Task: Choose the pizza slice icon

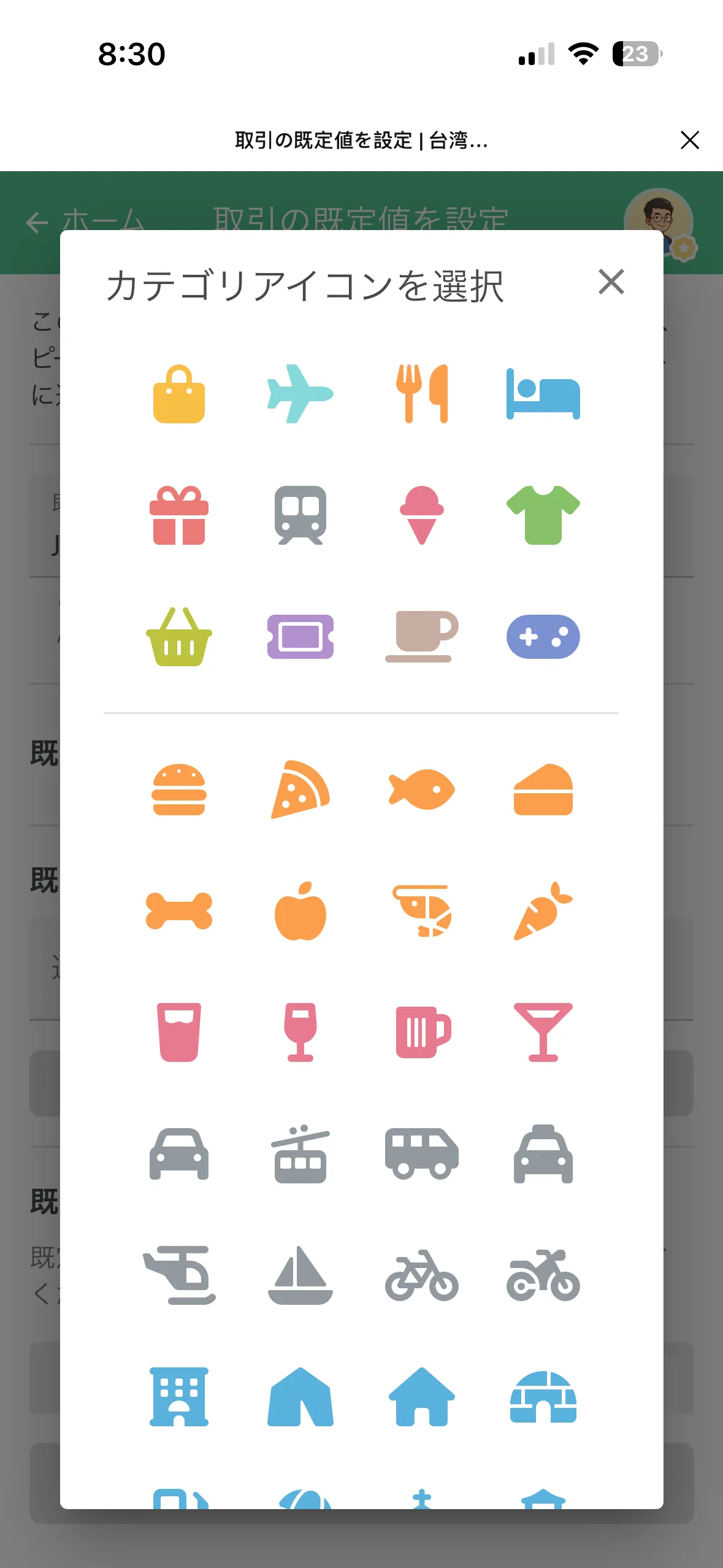Action: pos(300,790)
